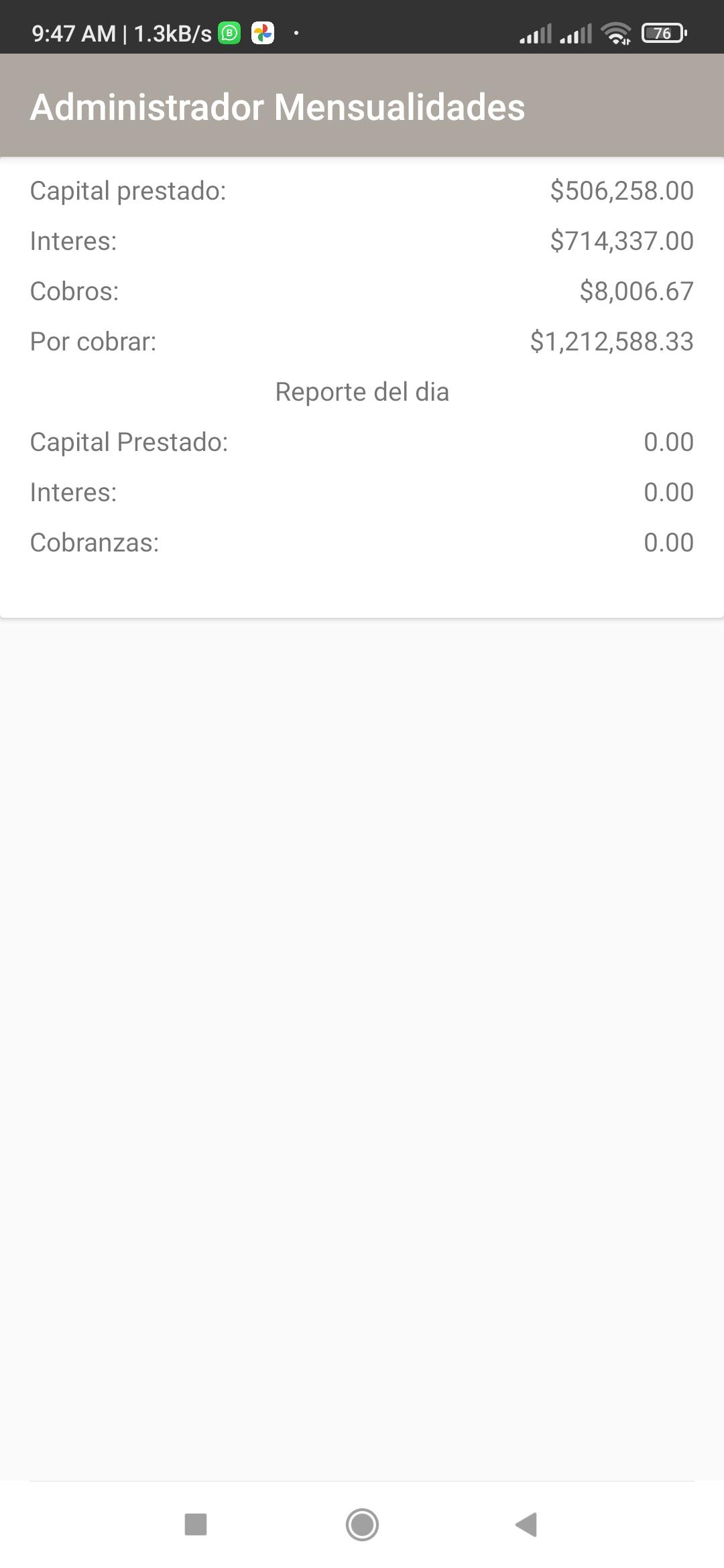Open the recent apps view

point(196,1524)
